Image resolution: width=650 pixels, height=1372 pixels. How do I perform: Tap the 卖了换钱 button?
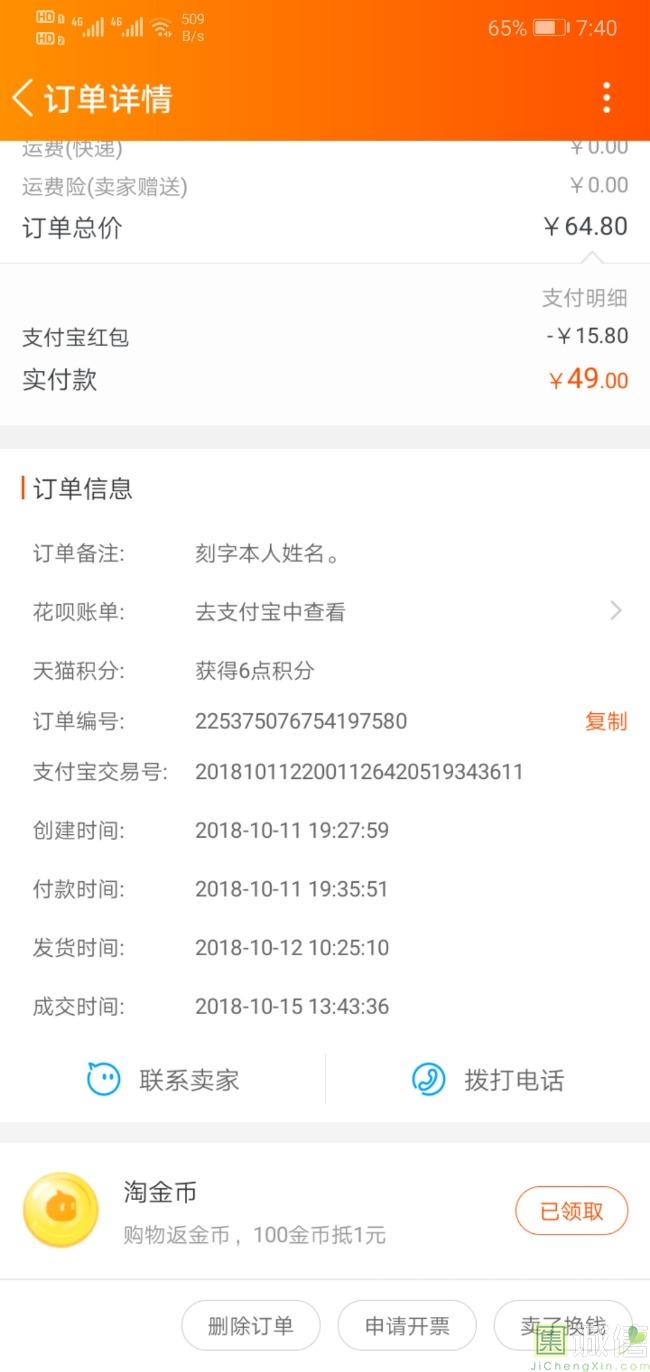563,1326
